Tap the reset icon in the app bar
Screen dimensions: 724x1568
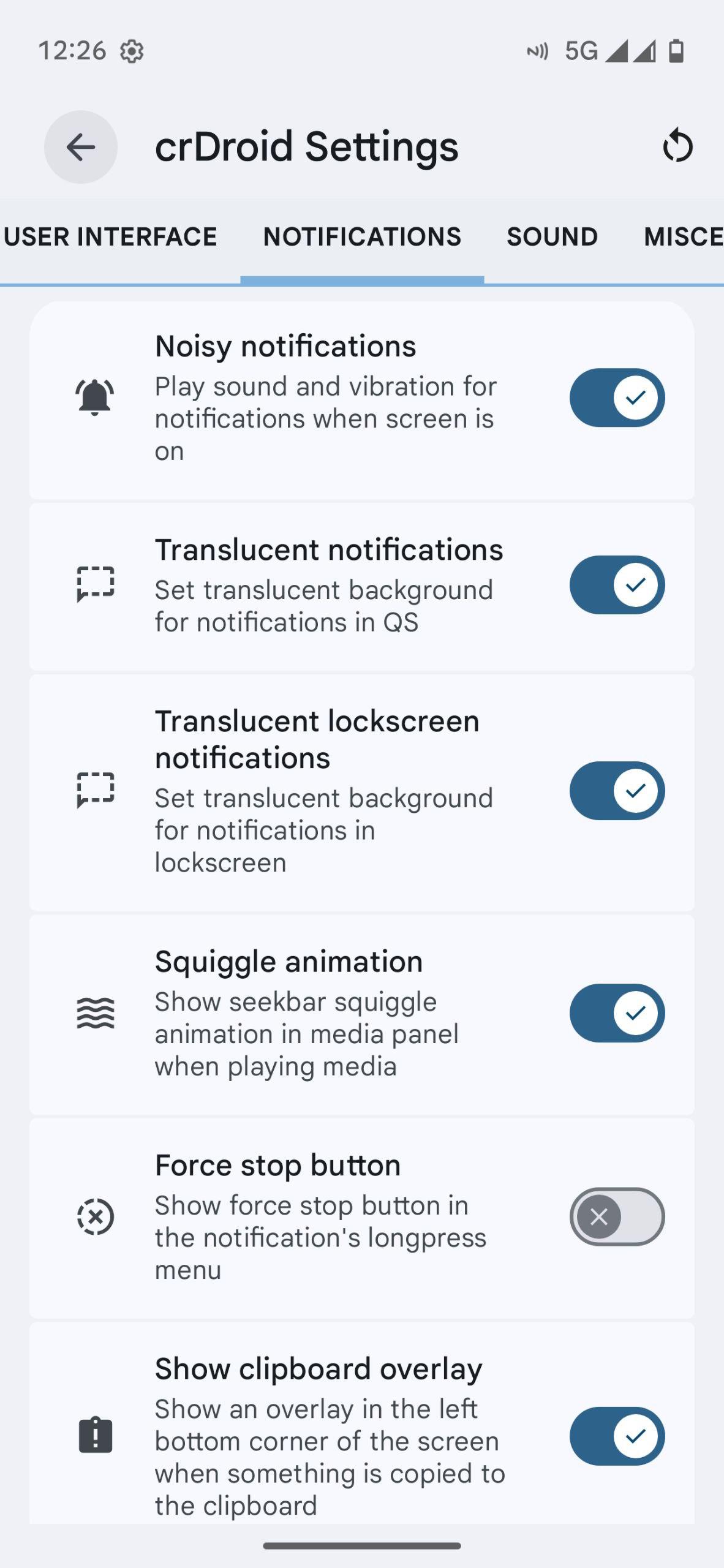point(677,146)
